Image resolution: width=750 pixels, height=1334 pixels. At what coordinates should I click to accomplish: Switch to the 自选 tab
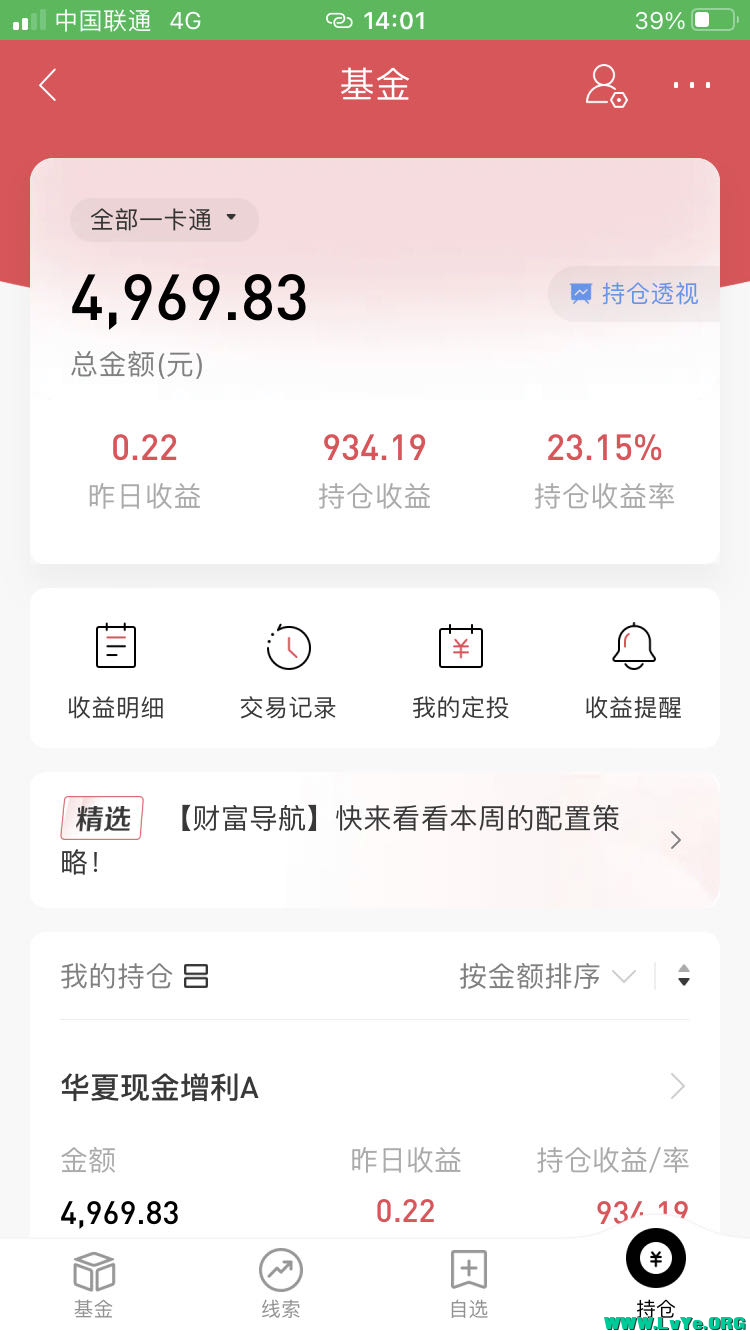tap(468, 1284)
